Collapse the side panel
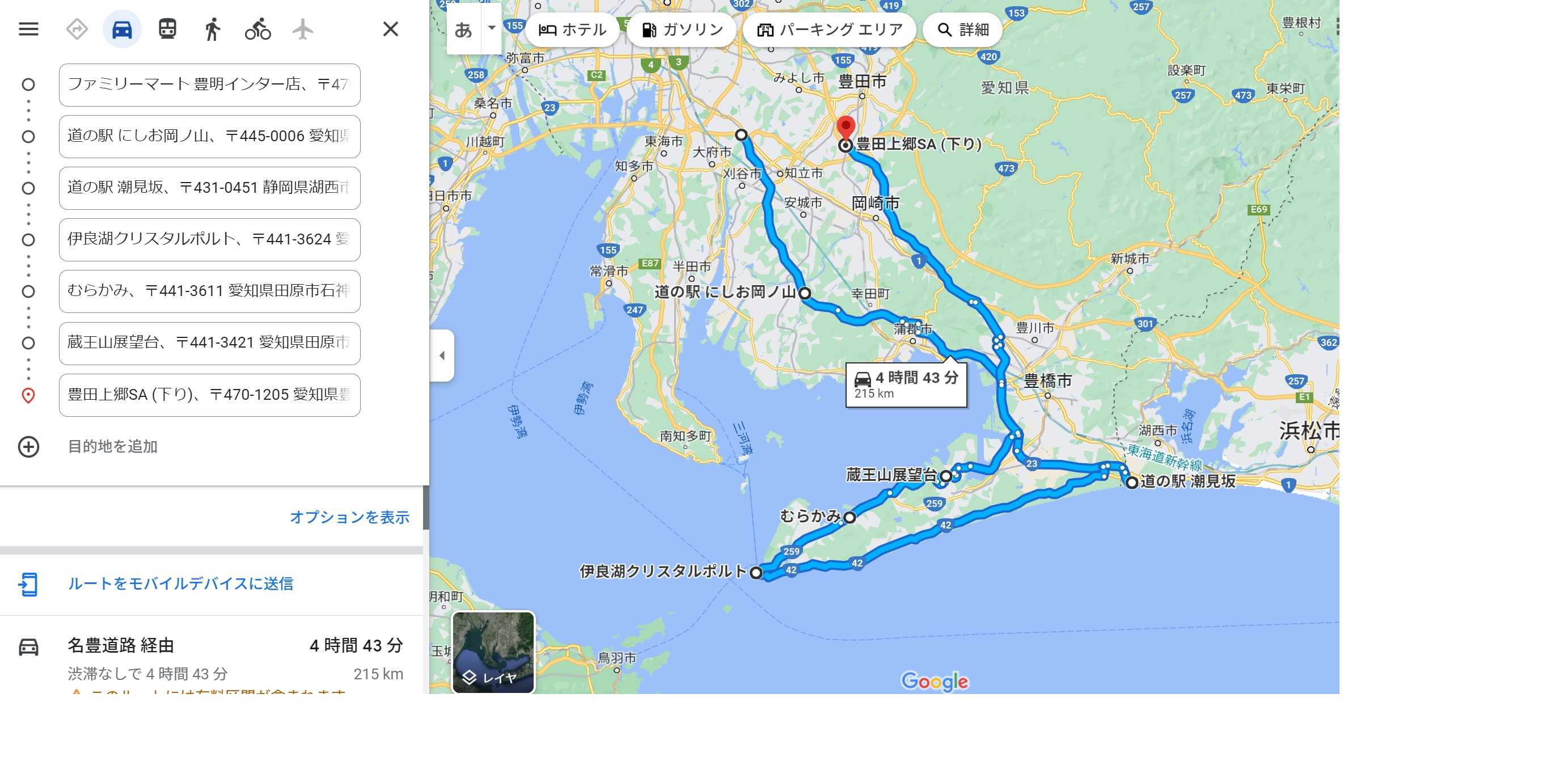The width and height of the screenshot is (1568, 757). [x=442, y=356]
